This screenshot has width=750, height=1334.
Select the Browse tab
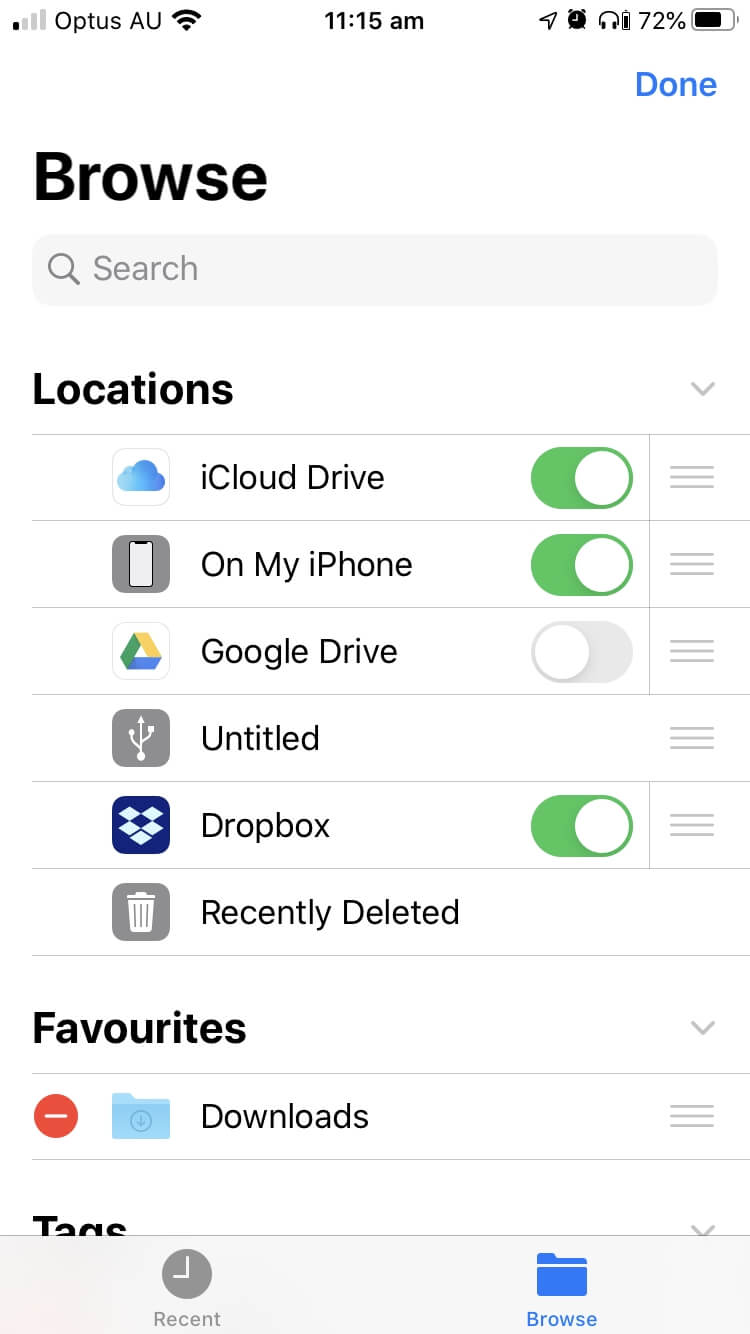562,1290
